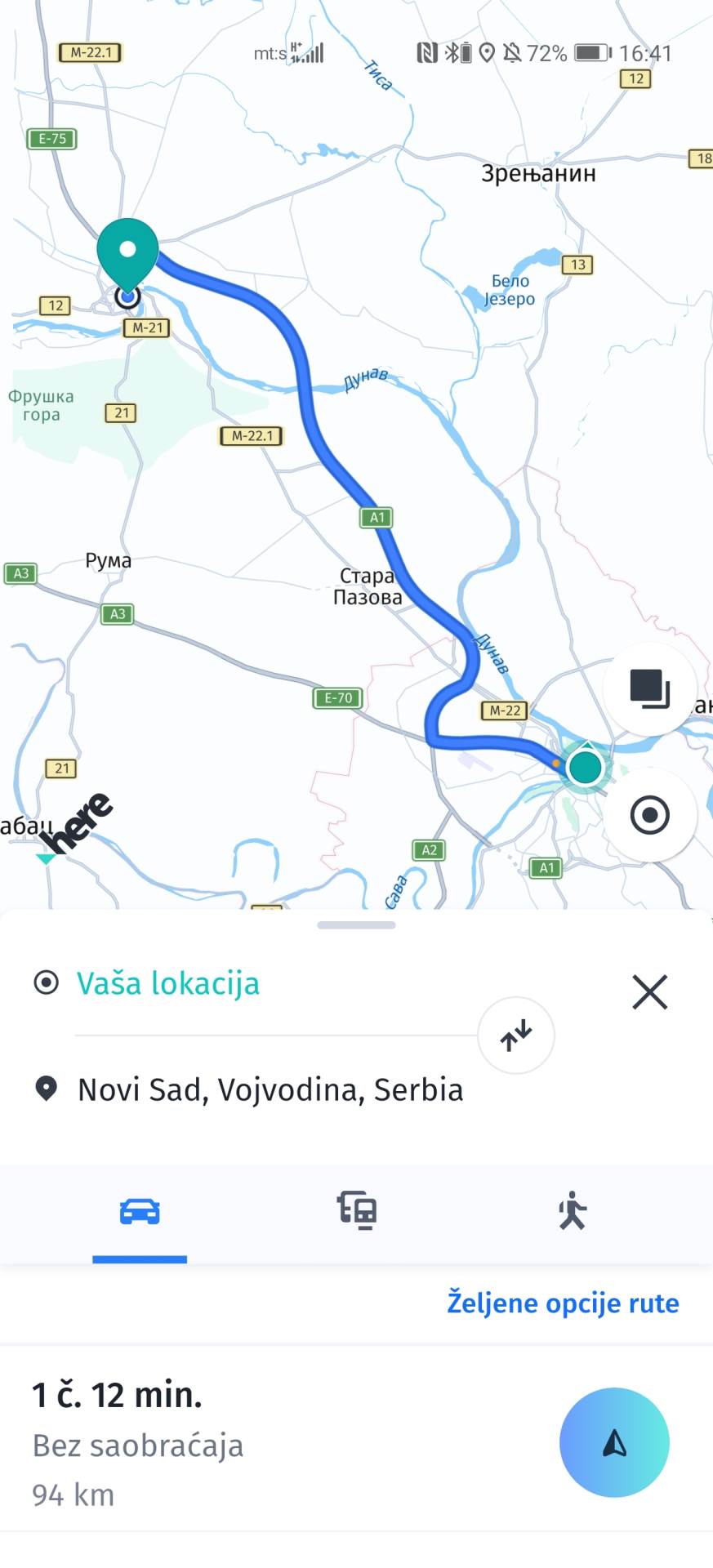The image size is (713, 1568).
Task: Close the route planner with X
Action: pyautogui.click(x=649, y=991)
